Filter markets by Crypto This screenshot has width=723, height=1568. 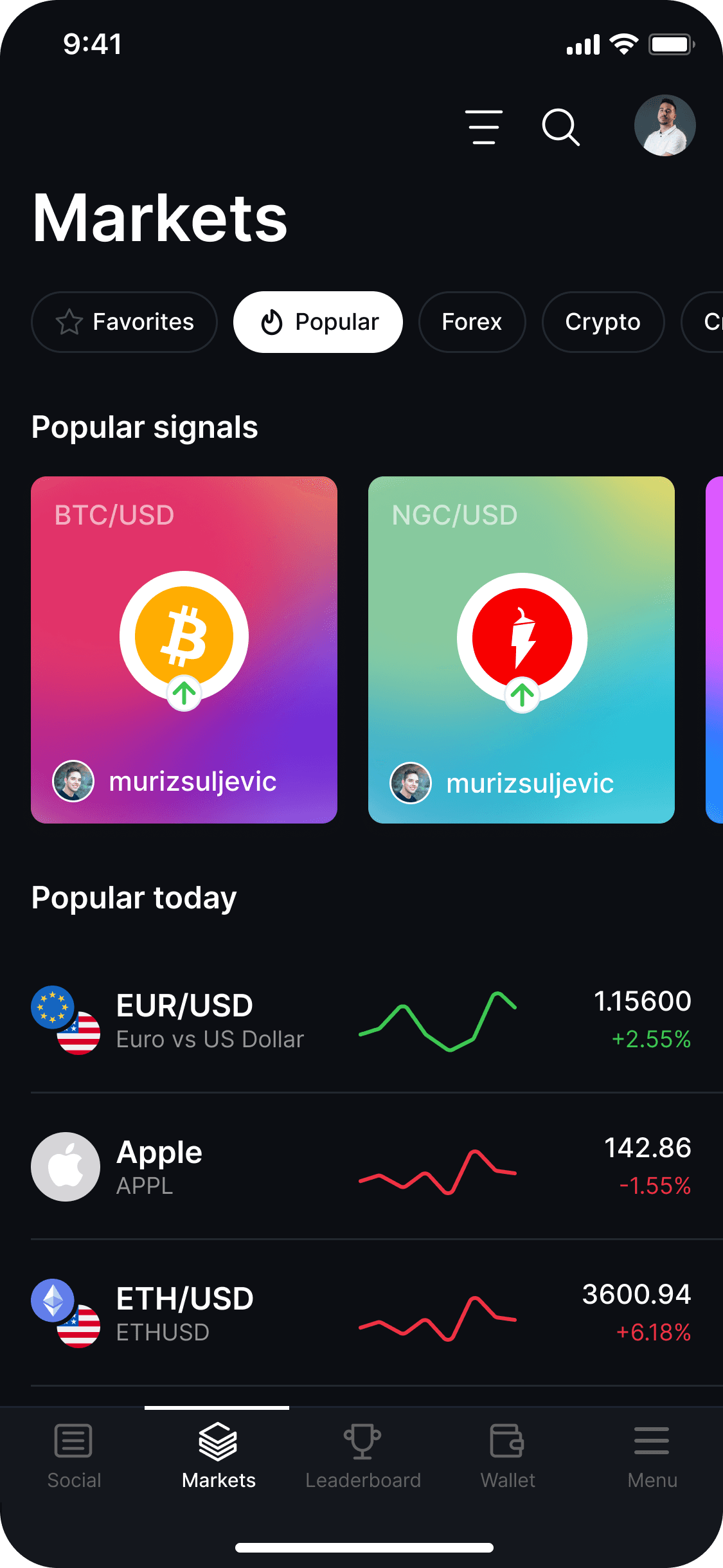(x=602, y=322)
